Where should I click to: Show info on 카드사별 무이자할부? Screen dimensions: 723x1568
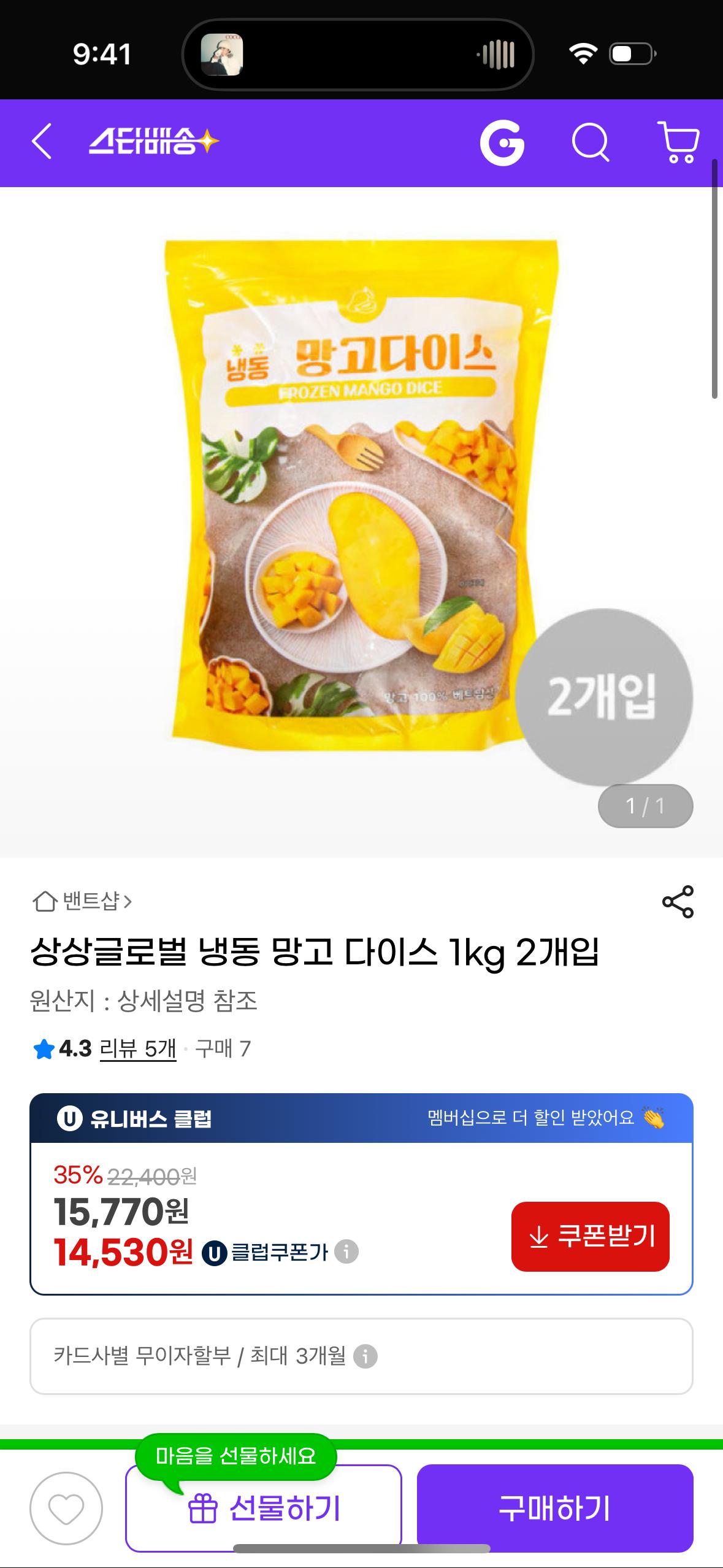pos(366,1356)
